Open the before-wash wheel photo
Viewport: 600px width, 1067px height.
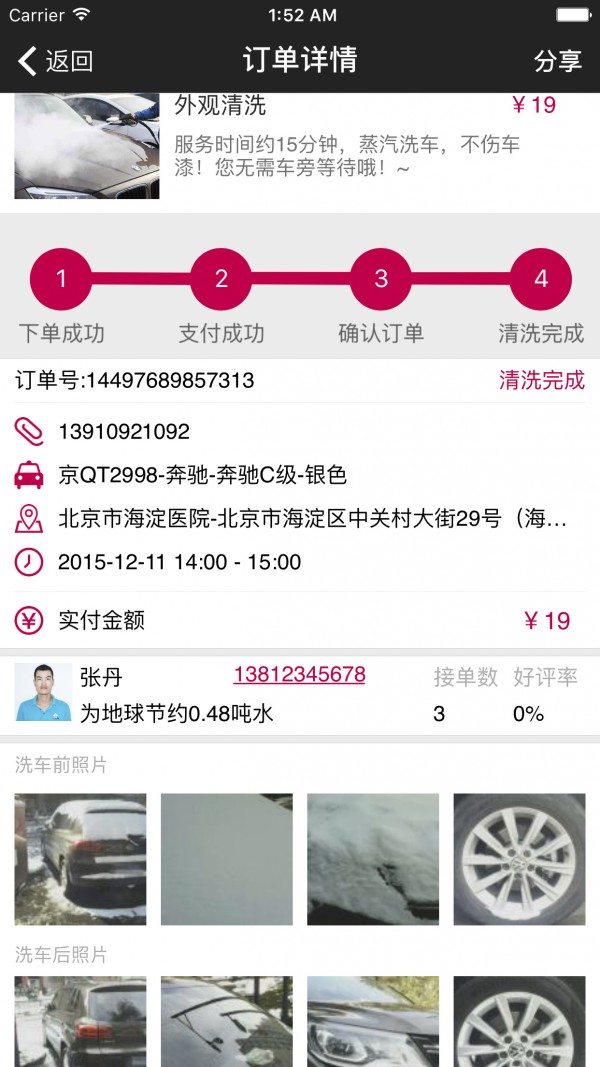click(519, 859)
